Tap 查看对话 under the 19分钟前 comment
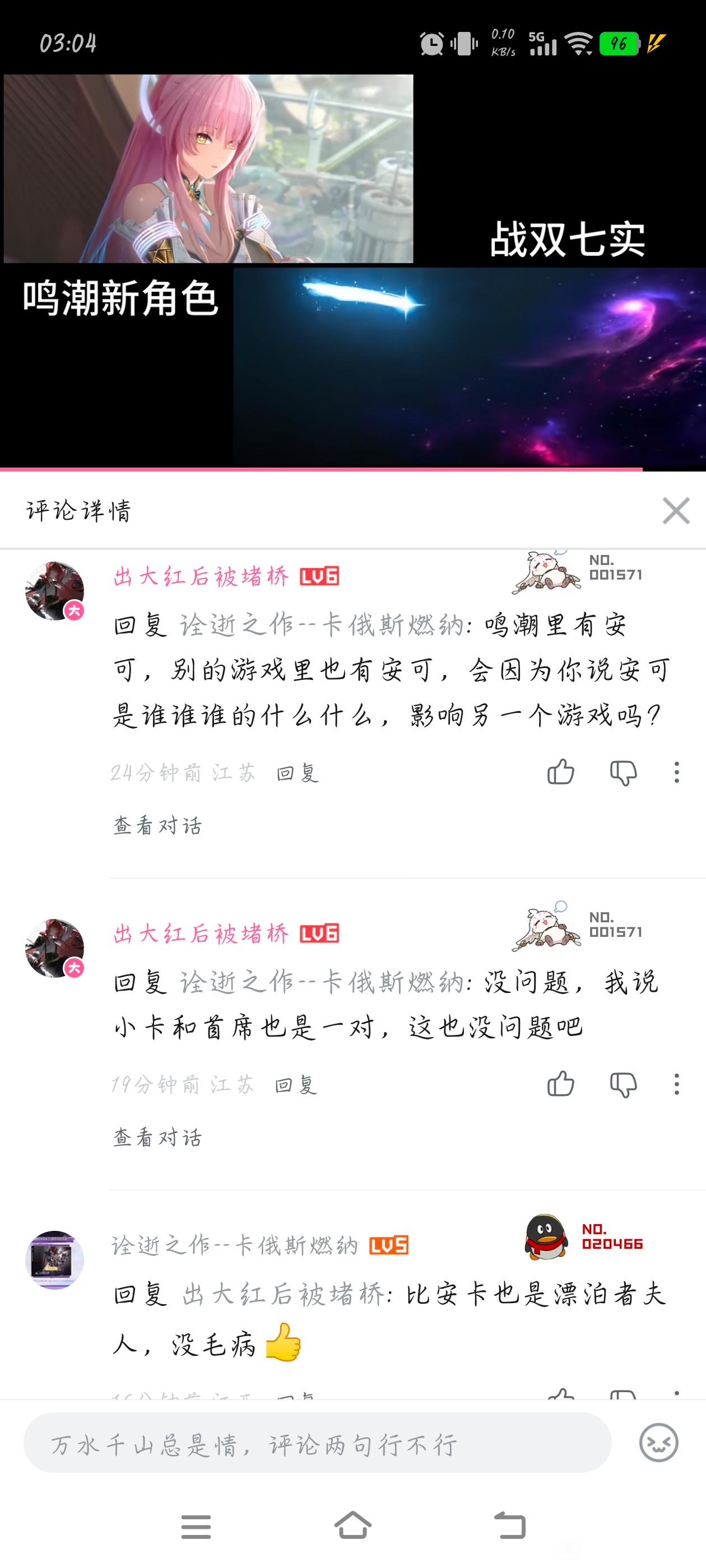Screen dimensions: 706x1568 pyautogui.click(x=157, y=1137)
